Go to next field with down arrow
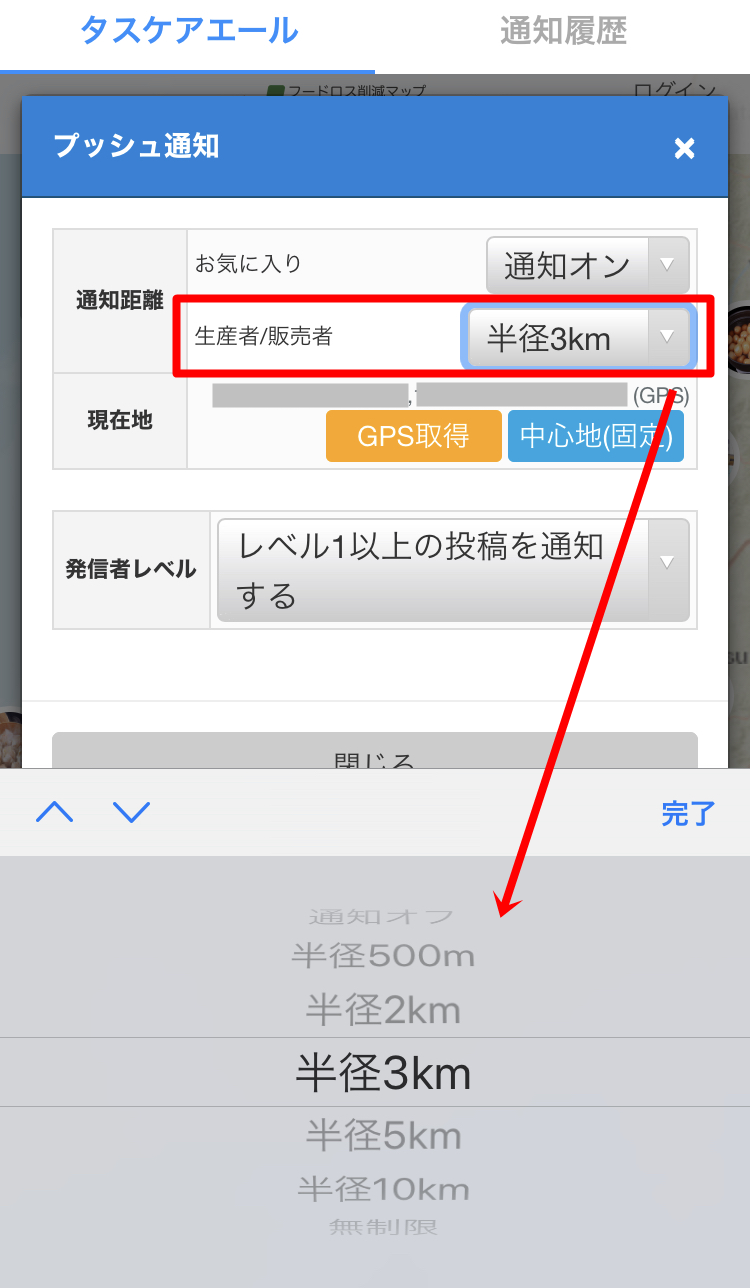Image resolution: width=750 pixels, height=1288 pixels. tap(132, 812)
